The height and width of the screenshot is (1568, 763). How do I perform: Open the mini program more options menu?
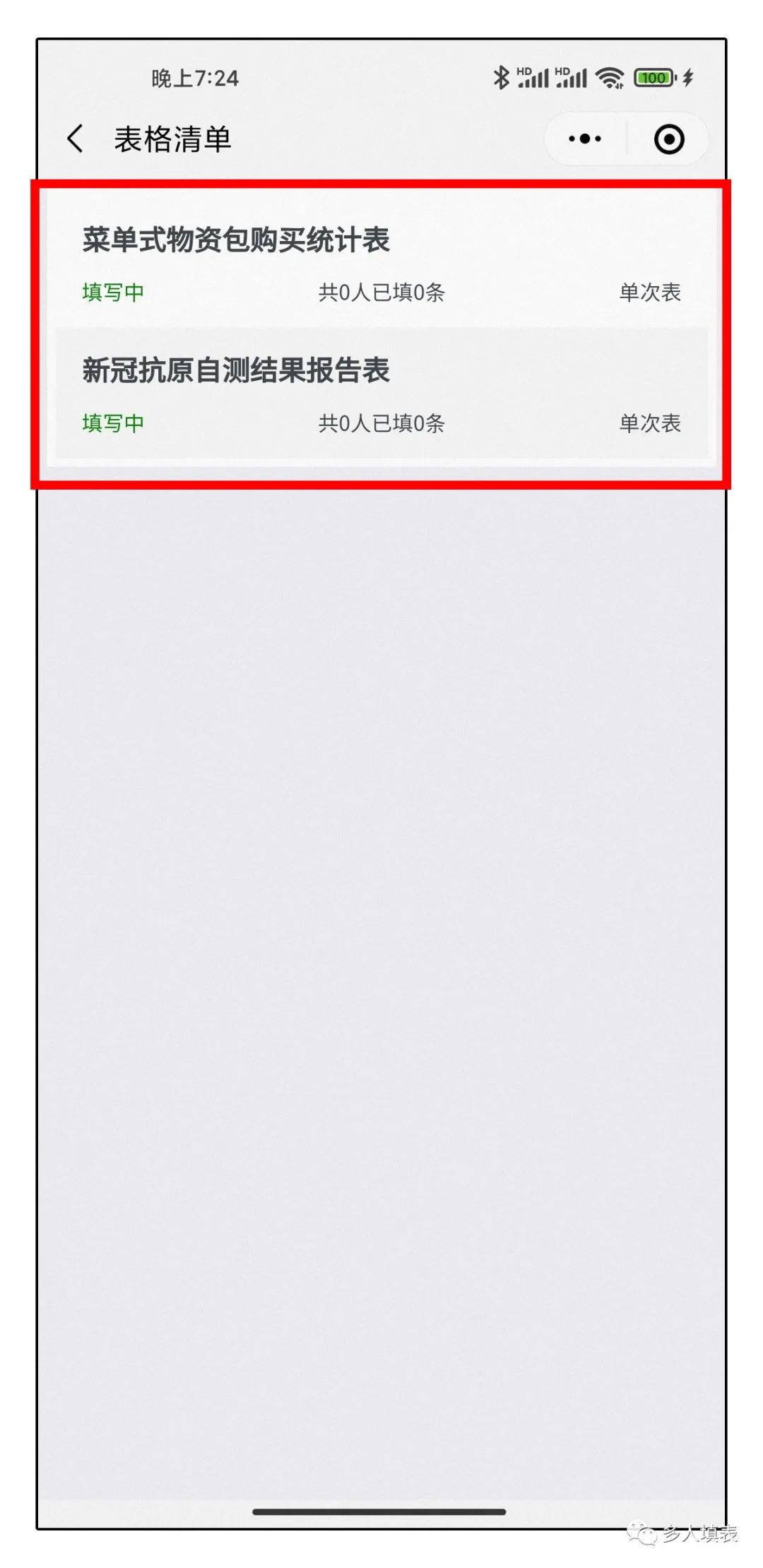[x=585, y=139]
